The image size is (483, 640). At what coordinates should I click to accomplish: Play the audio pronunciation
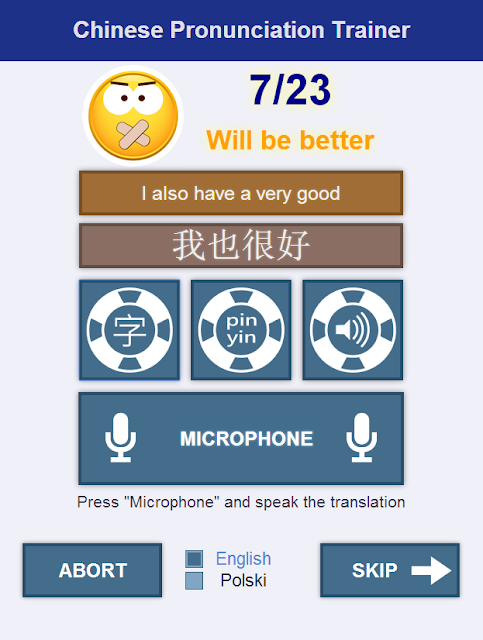pyautogui.click(x=353, y=330)
